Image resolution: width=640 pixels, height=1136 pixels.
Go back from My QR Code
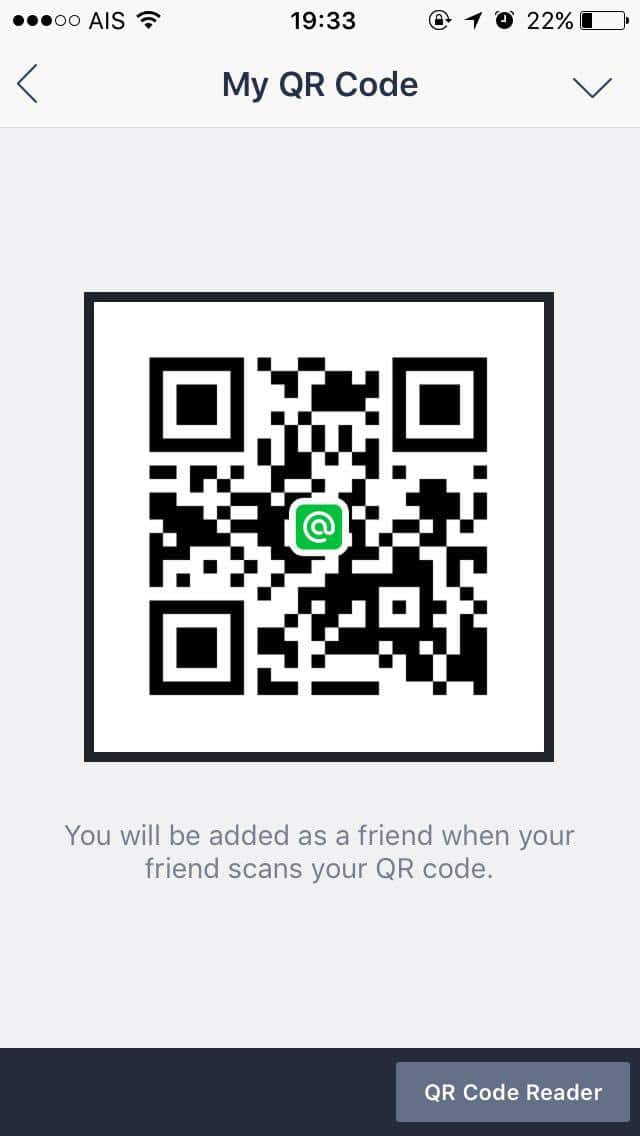[28, 84]
